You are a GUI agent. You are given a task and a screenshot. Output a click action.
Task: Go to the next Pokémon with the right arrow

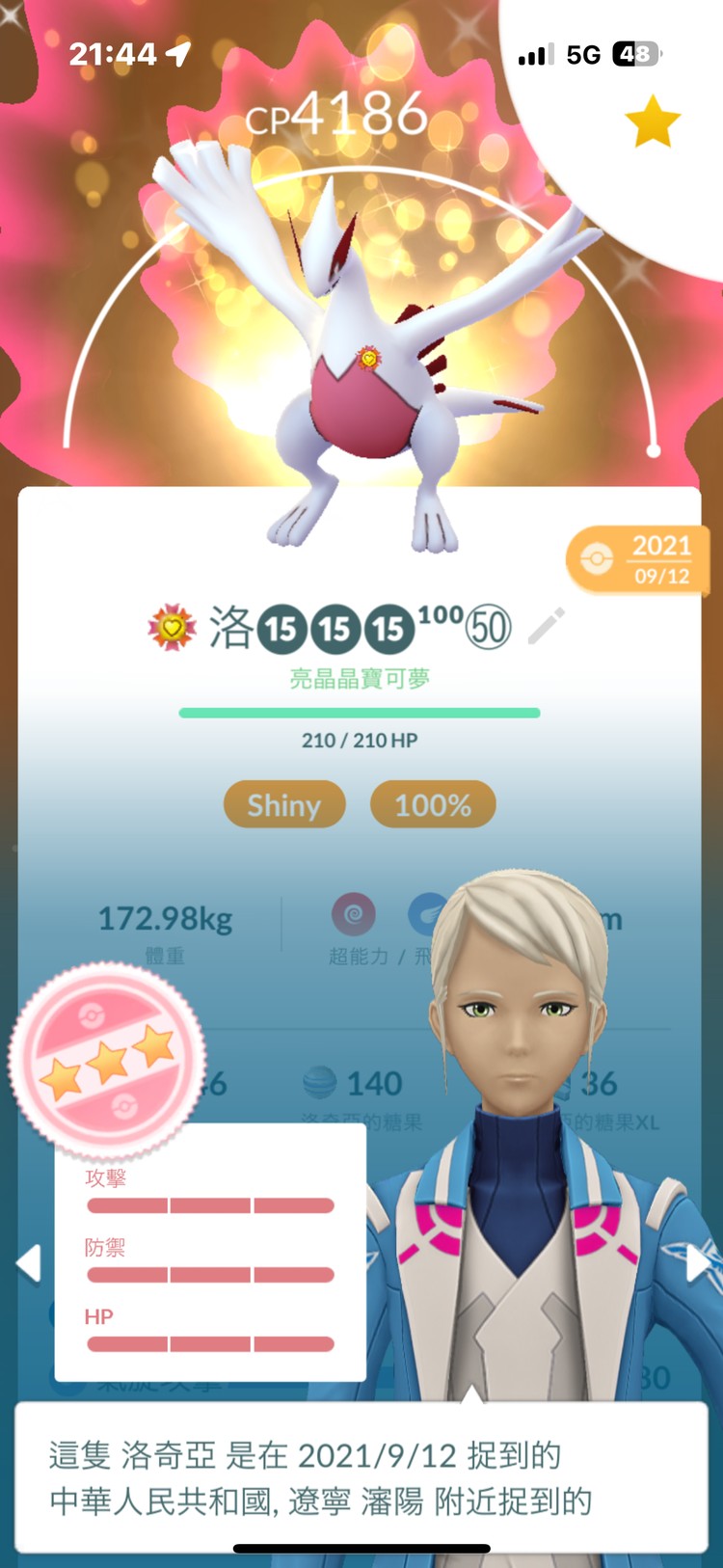coord(697,1262)
